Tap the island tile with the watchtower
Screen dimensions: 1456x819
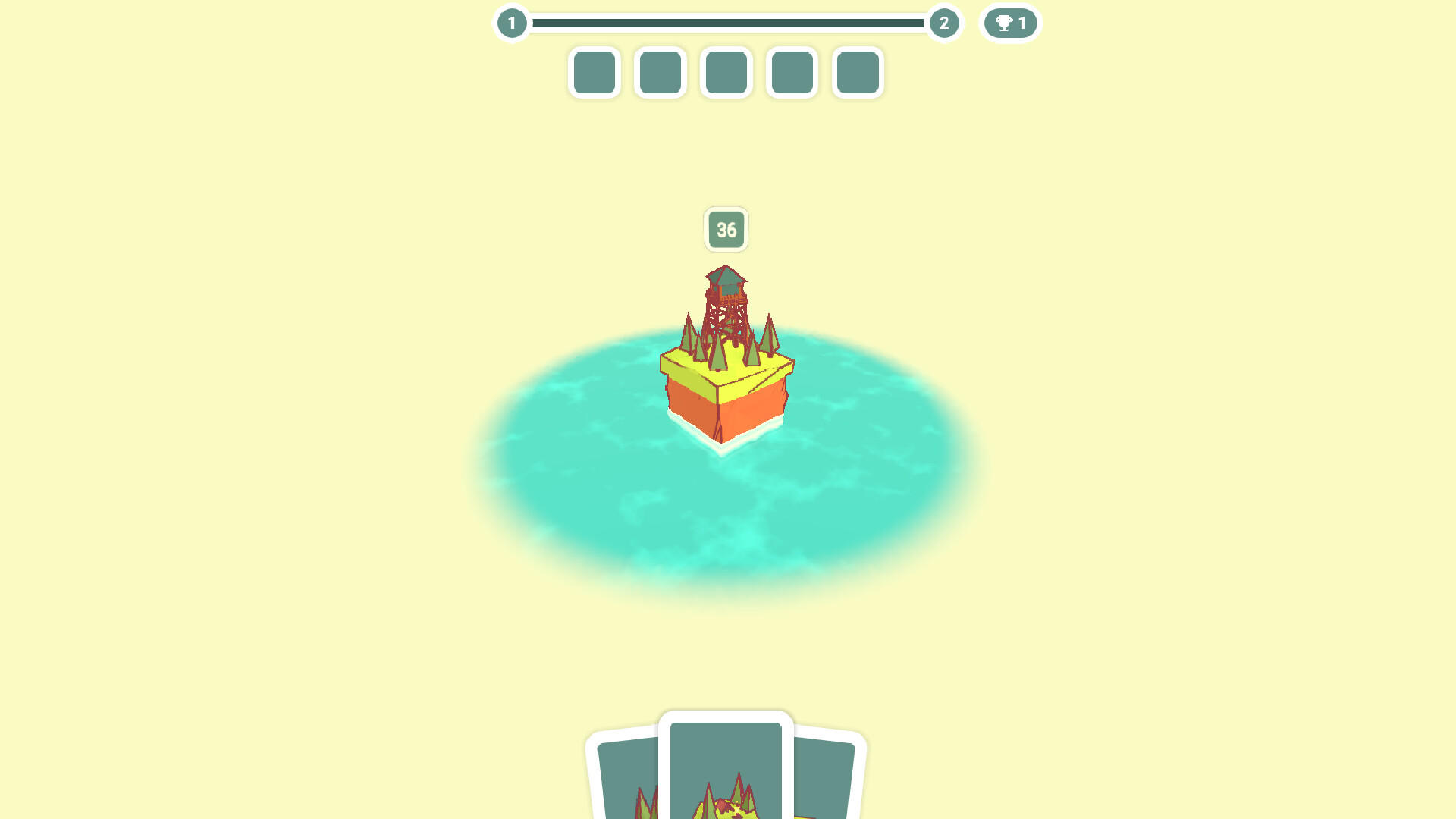(726, 372)
